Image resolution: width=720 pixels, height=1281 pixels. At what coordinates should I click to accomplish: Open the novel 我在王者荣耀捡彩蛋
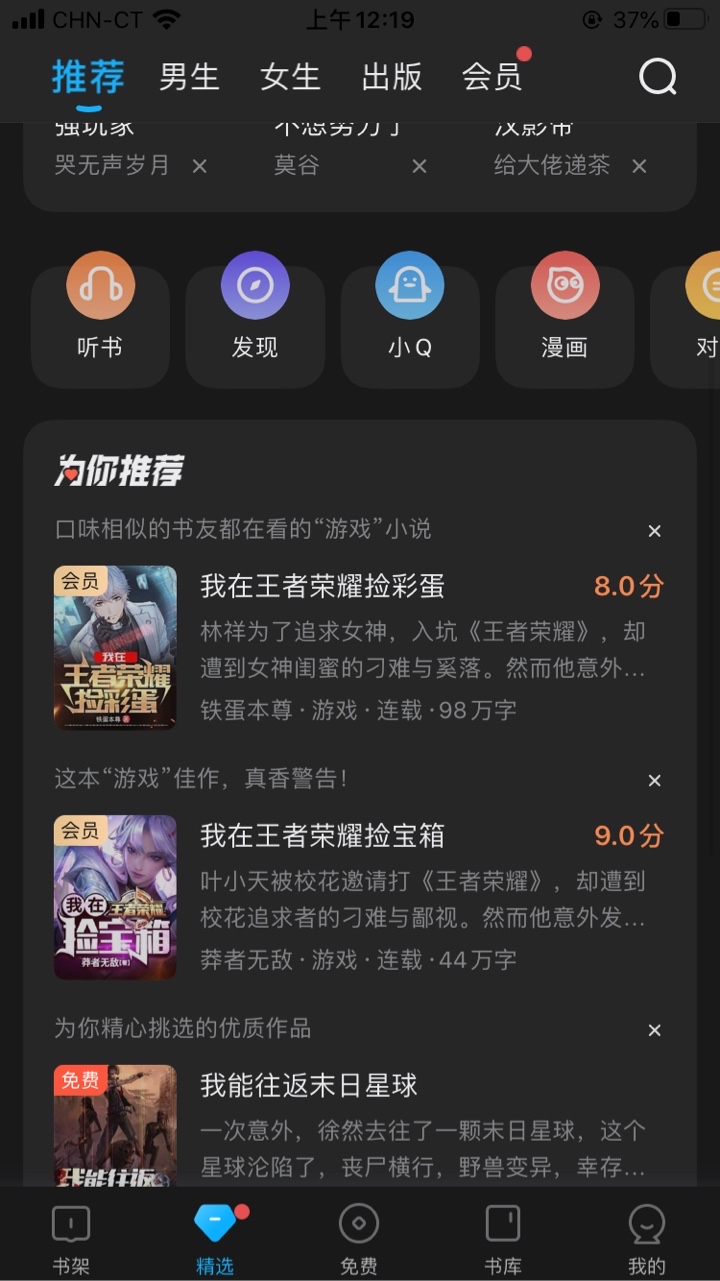tap(322, 586)
